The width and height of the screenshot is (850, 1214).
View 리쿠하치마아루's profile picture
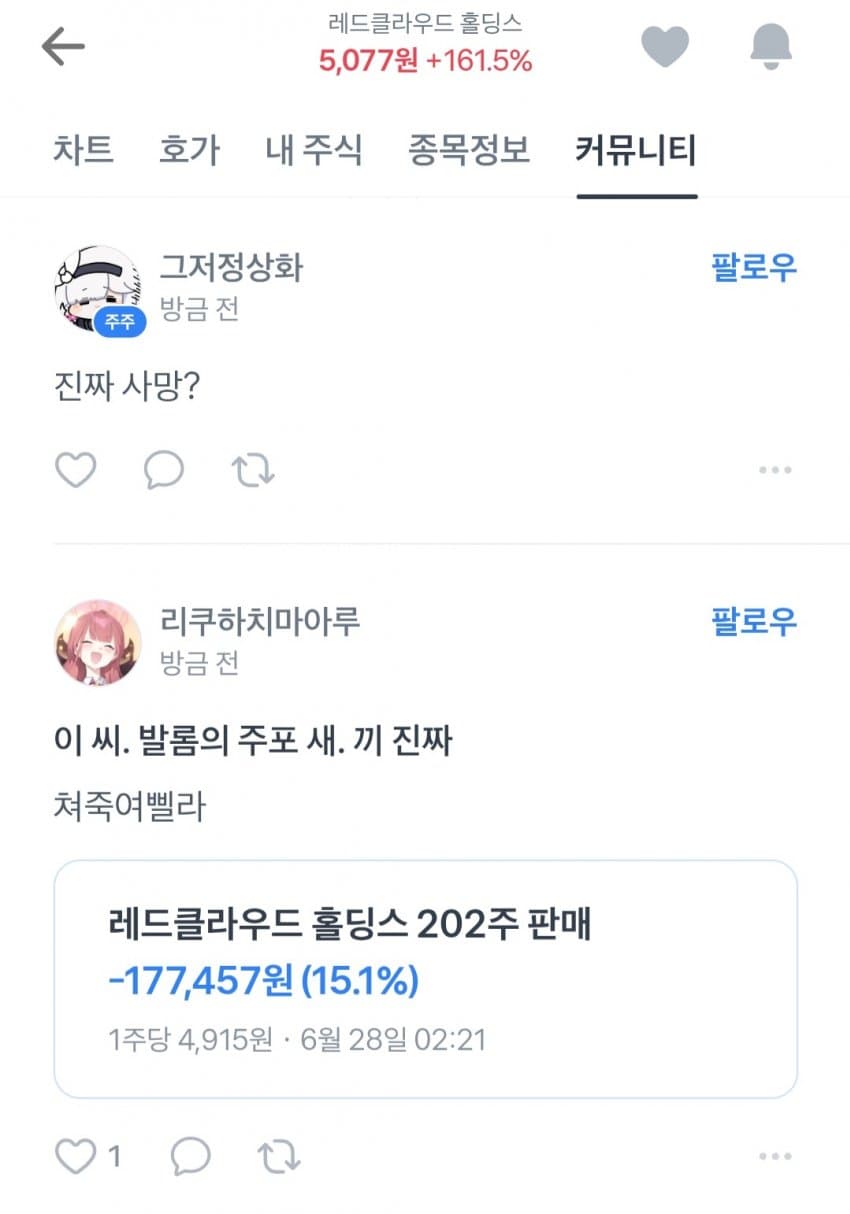(97, 643)
